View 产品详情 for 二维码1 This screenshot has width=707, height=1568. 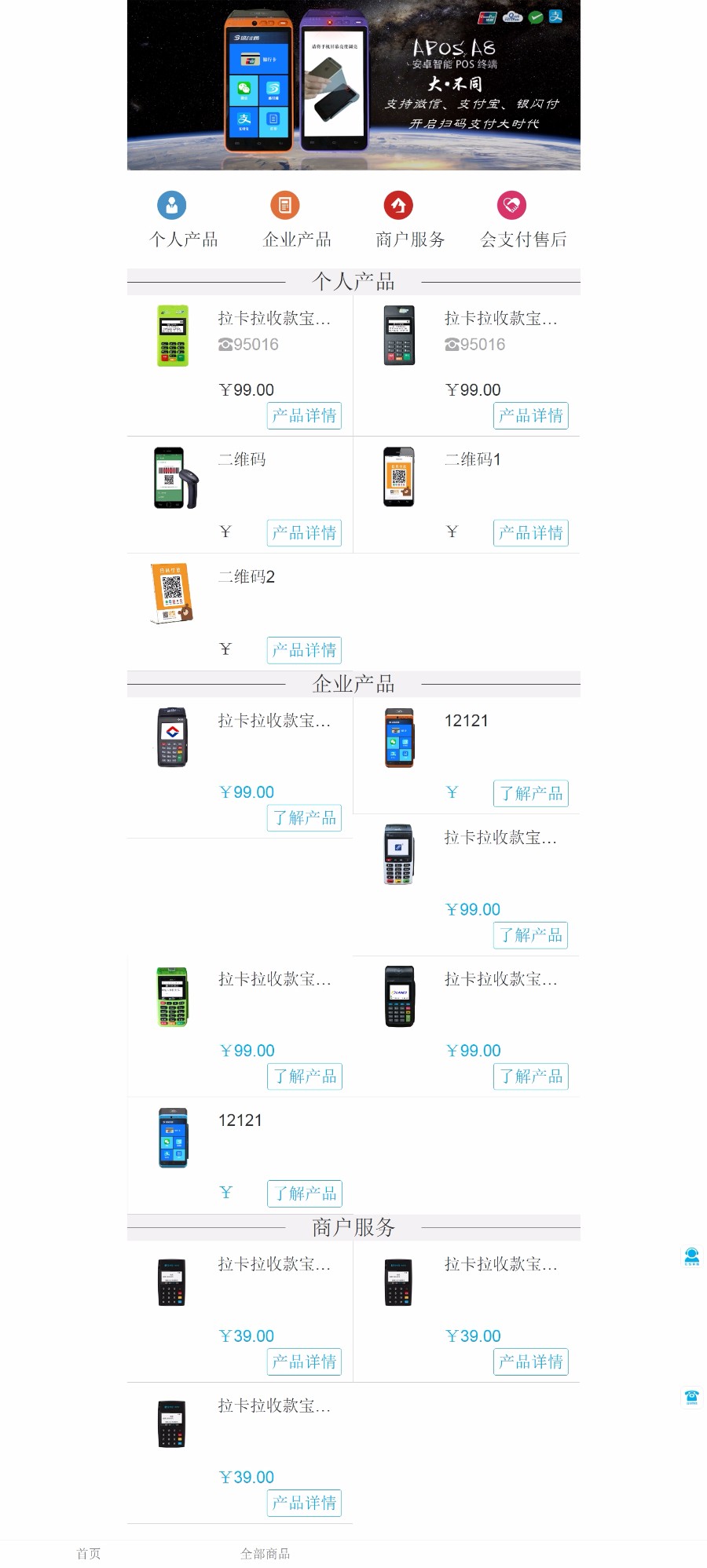coord(530,533)
